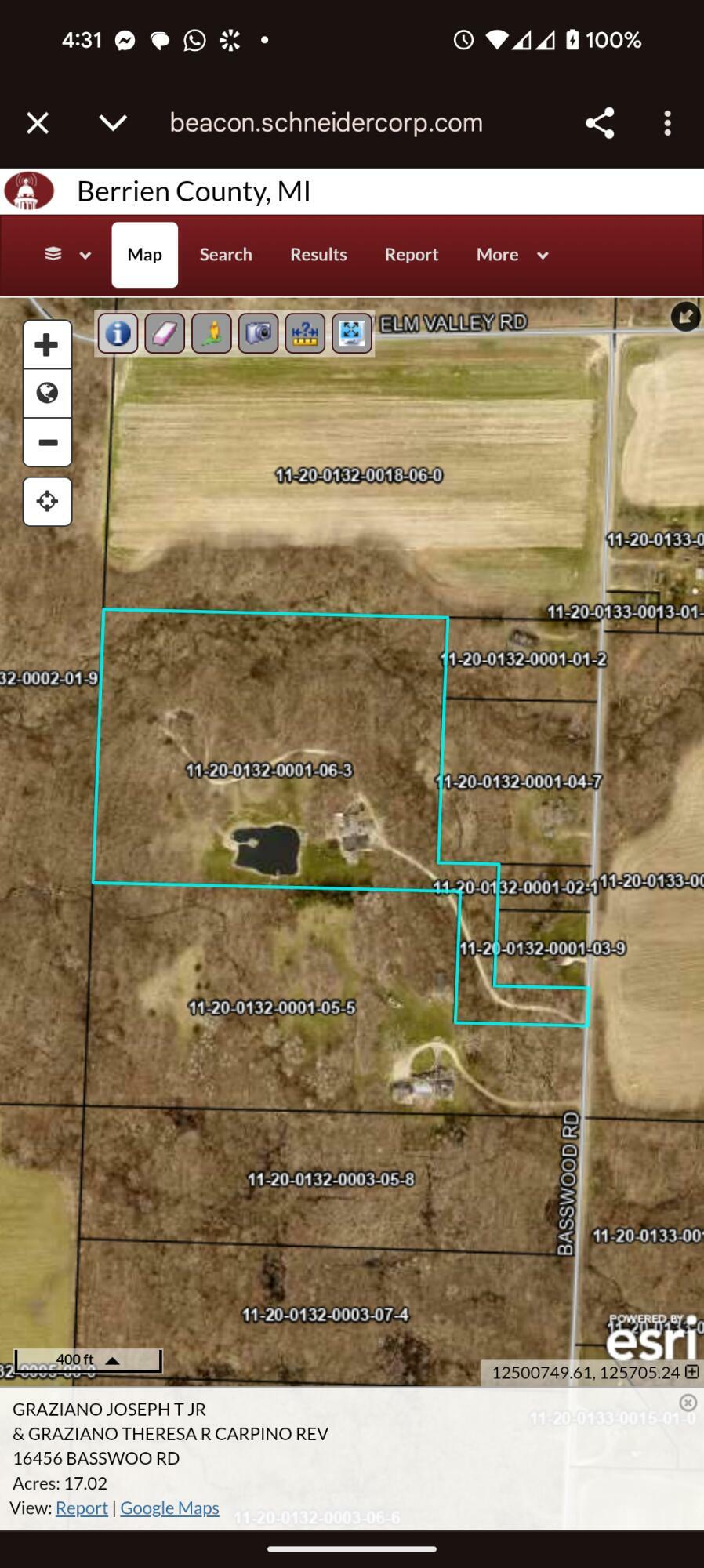Viewport: 704px width, 1568px height.
Task: Reset map to full extent globe
Action: pos(47,393)
